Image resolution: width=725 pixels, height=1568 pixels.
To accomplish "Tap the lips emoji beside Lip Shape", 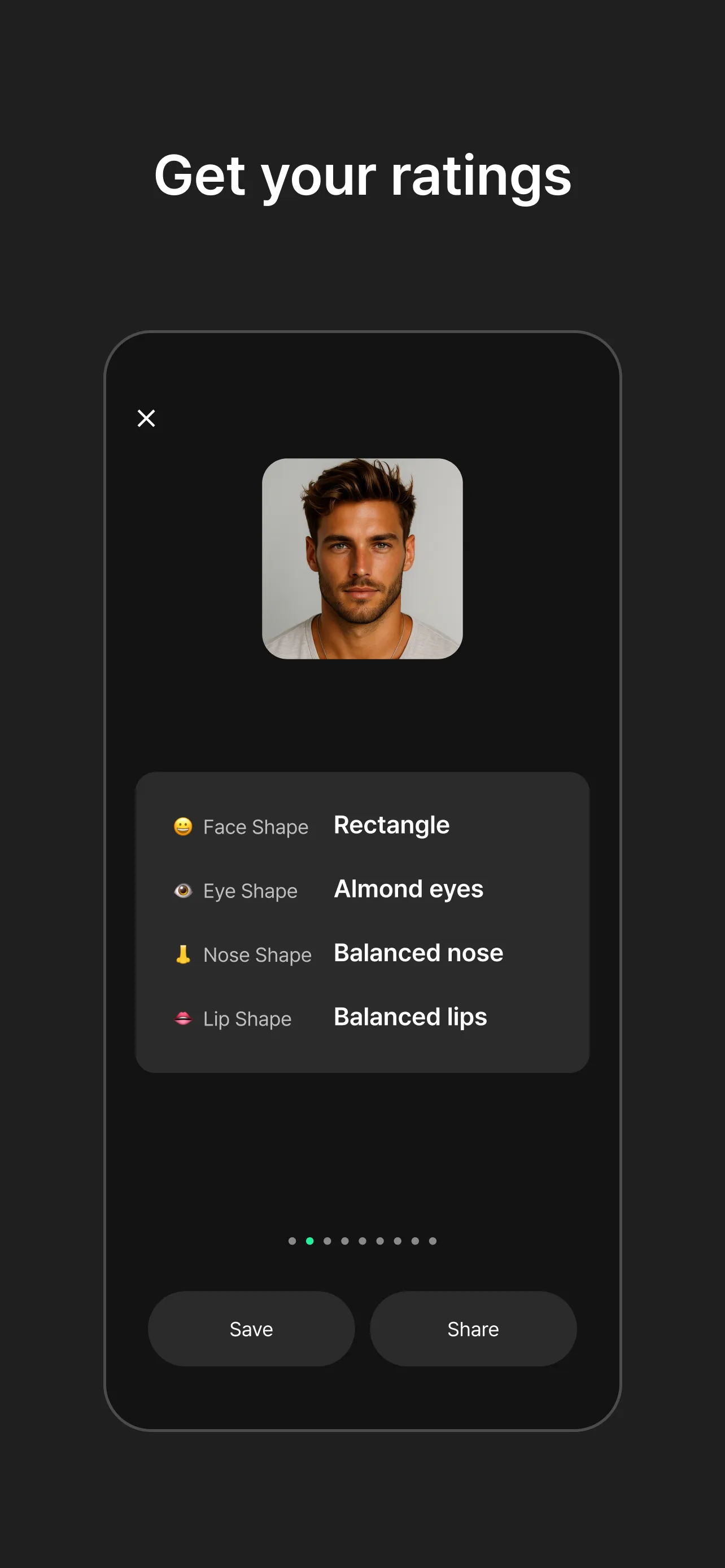I will point(182,1018).
